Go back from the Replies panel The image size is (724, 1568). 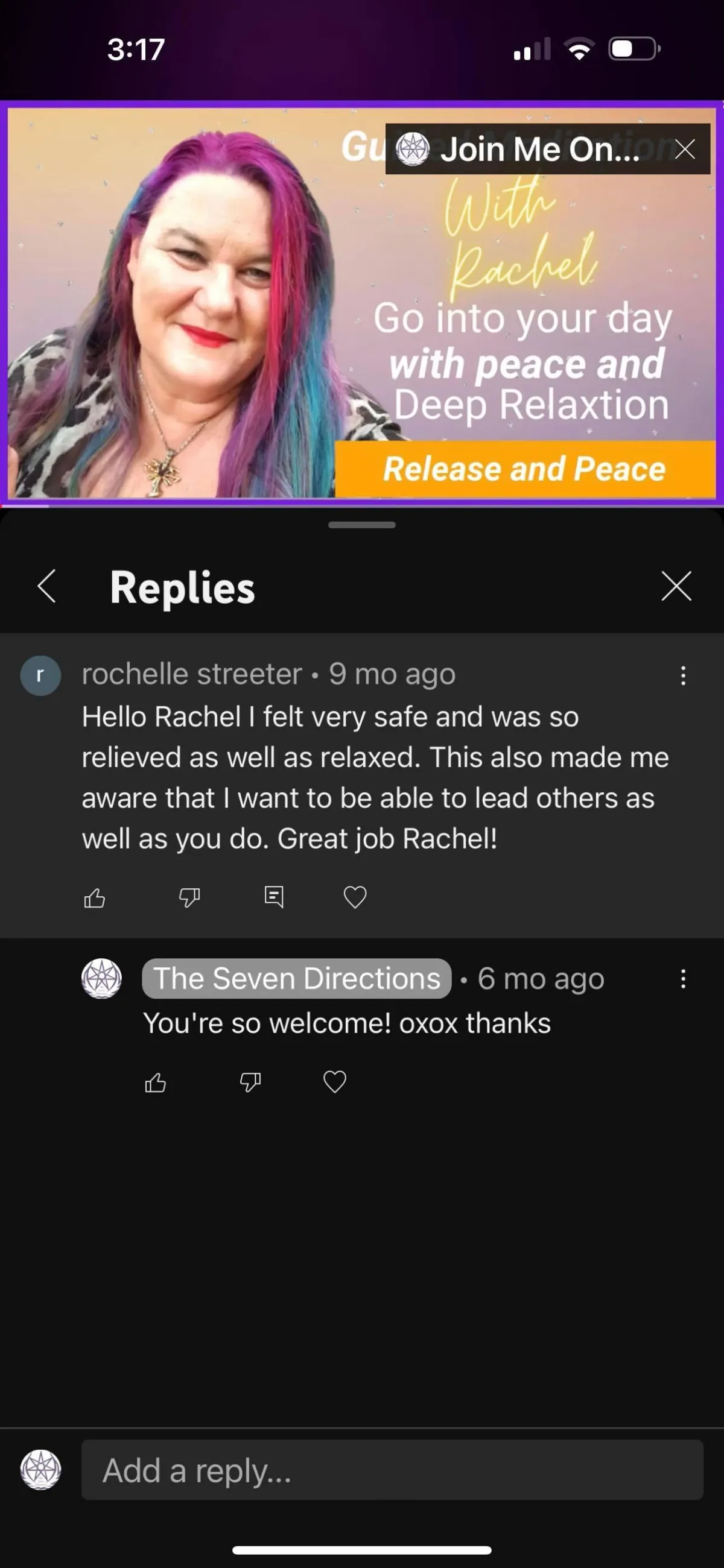(x=47, y=586)
